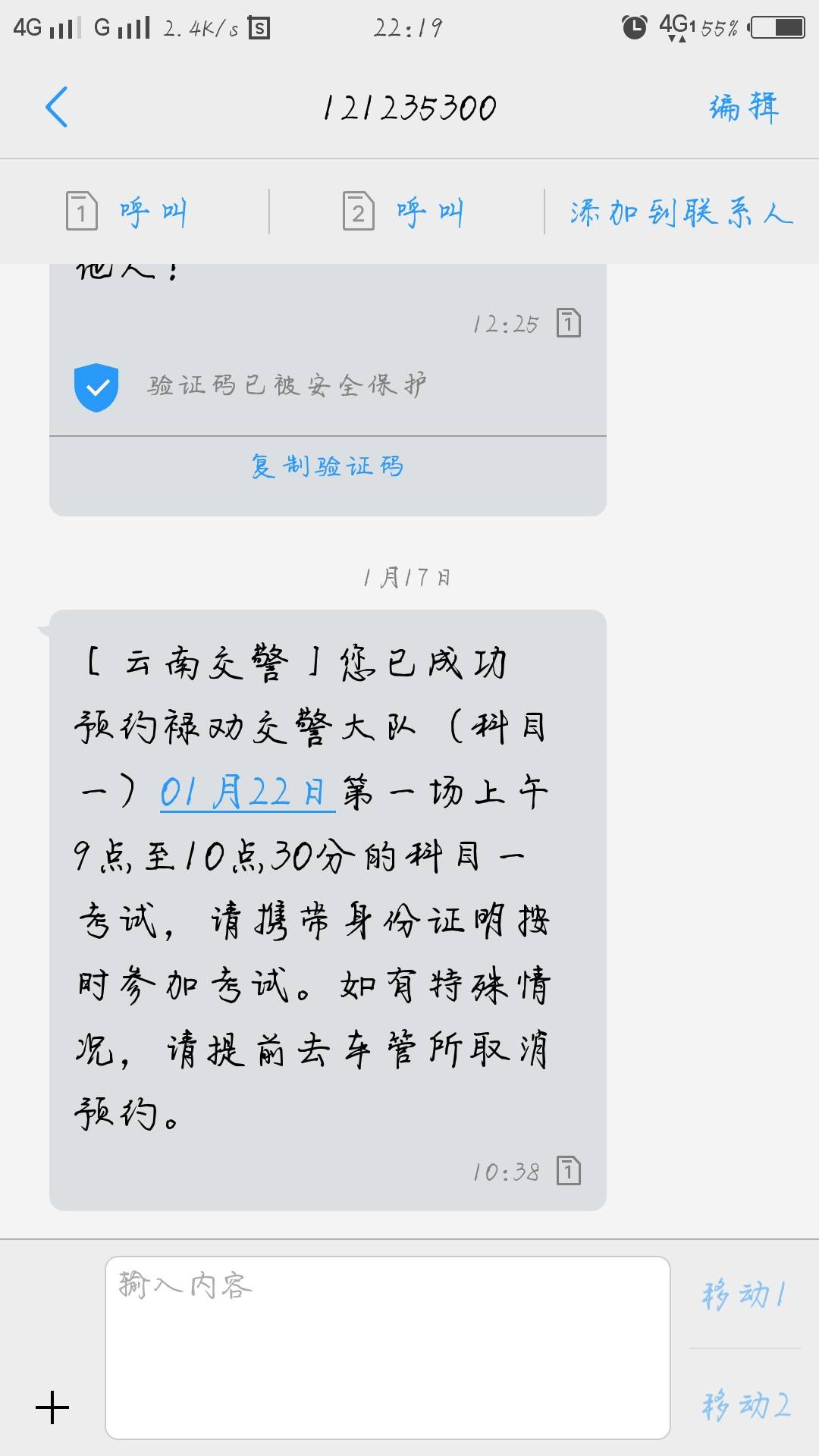Open the plus attachment menu
Image resolution: width=819 pixels, height=1456 pixels.
pyautogui.click(x=52, y=1407)
